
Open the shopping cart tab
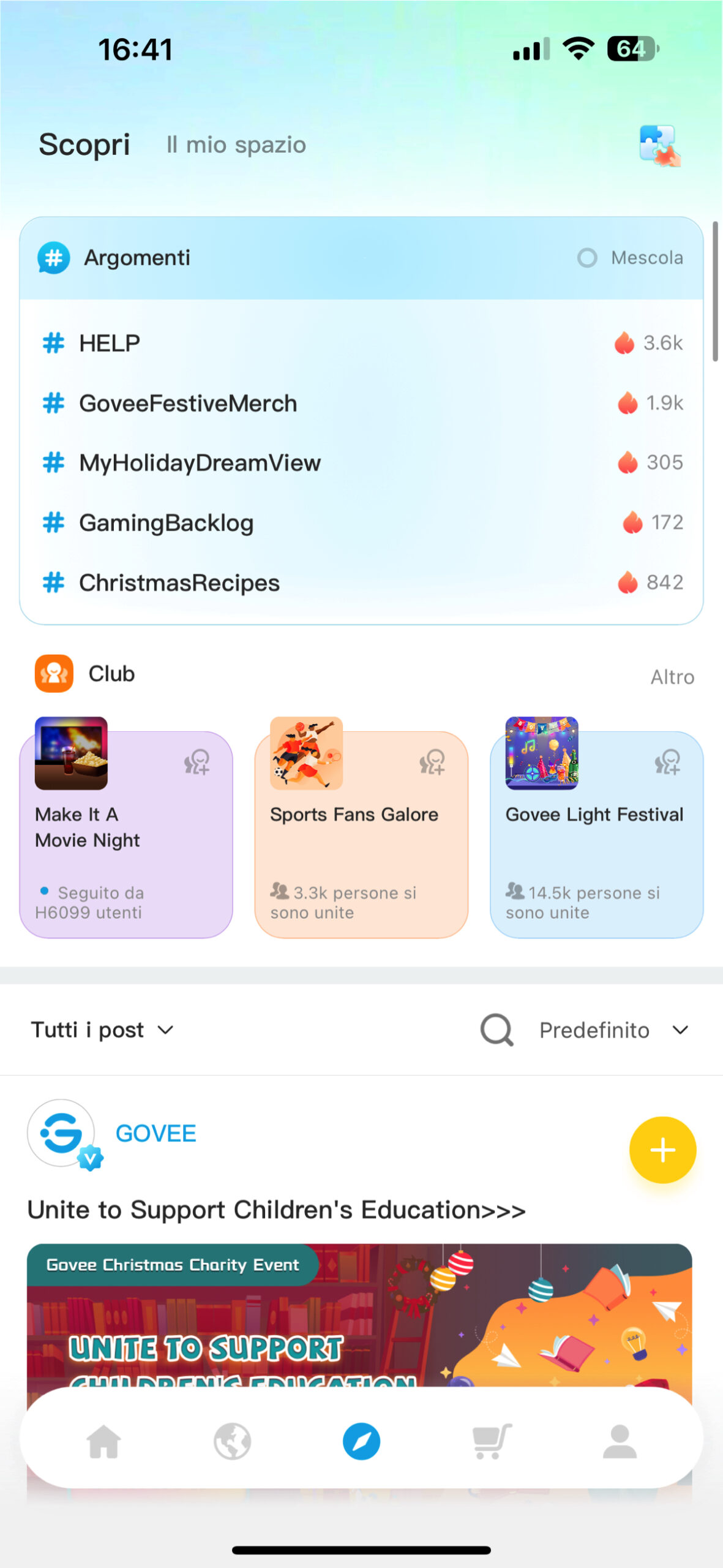coord(491,1441)
